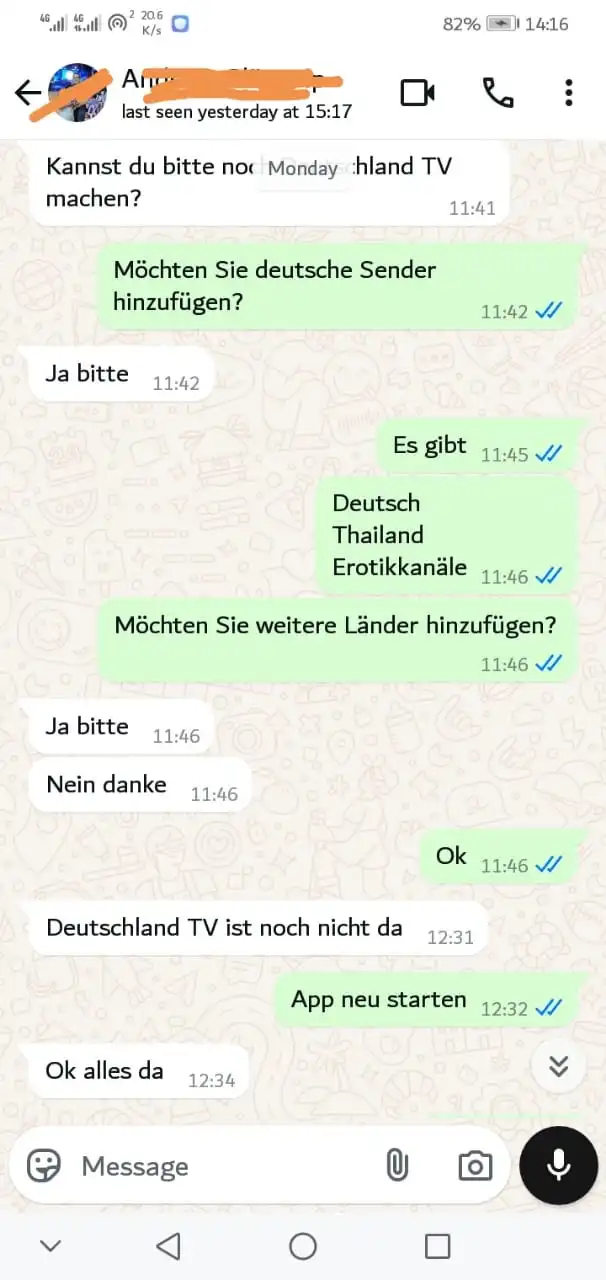Screen dimensions: 606x1280
Task: Focus the Message text field
Action: (x=220, y=1166)
